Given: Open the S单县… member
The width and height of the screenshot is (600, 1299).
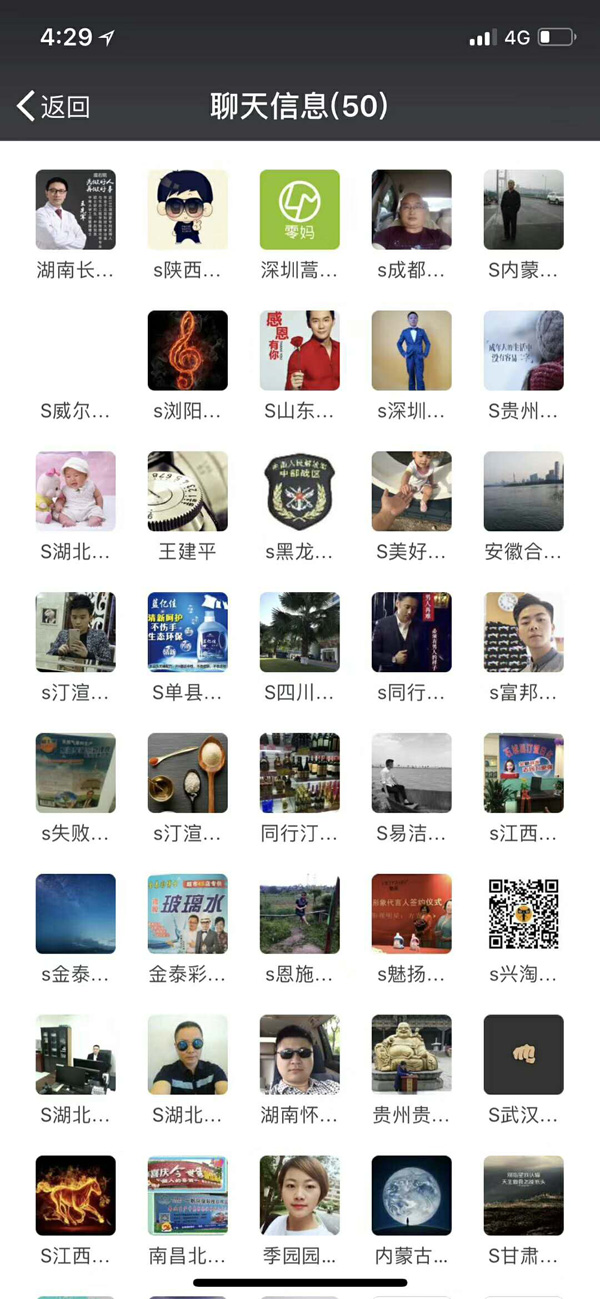Looking at the screenshot, I should pos(187,632).
